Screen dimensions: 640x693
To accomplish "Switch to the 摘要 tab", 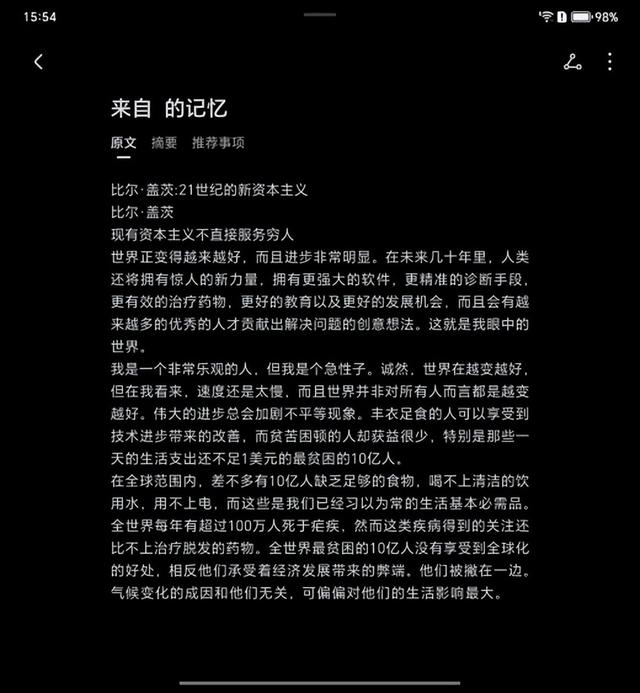I will coord(164,143).
